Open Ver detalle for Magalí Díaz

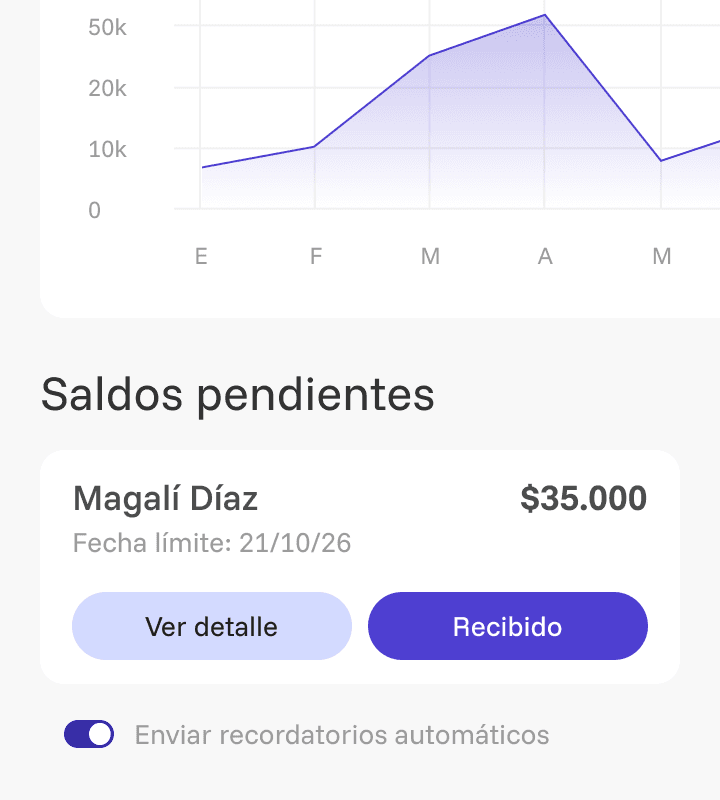tap(212, 626)
